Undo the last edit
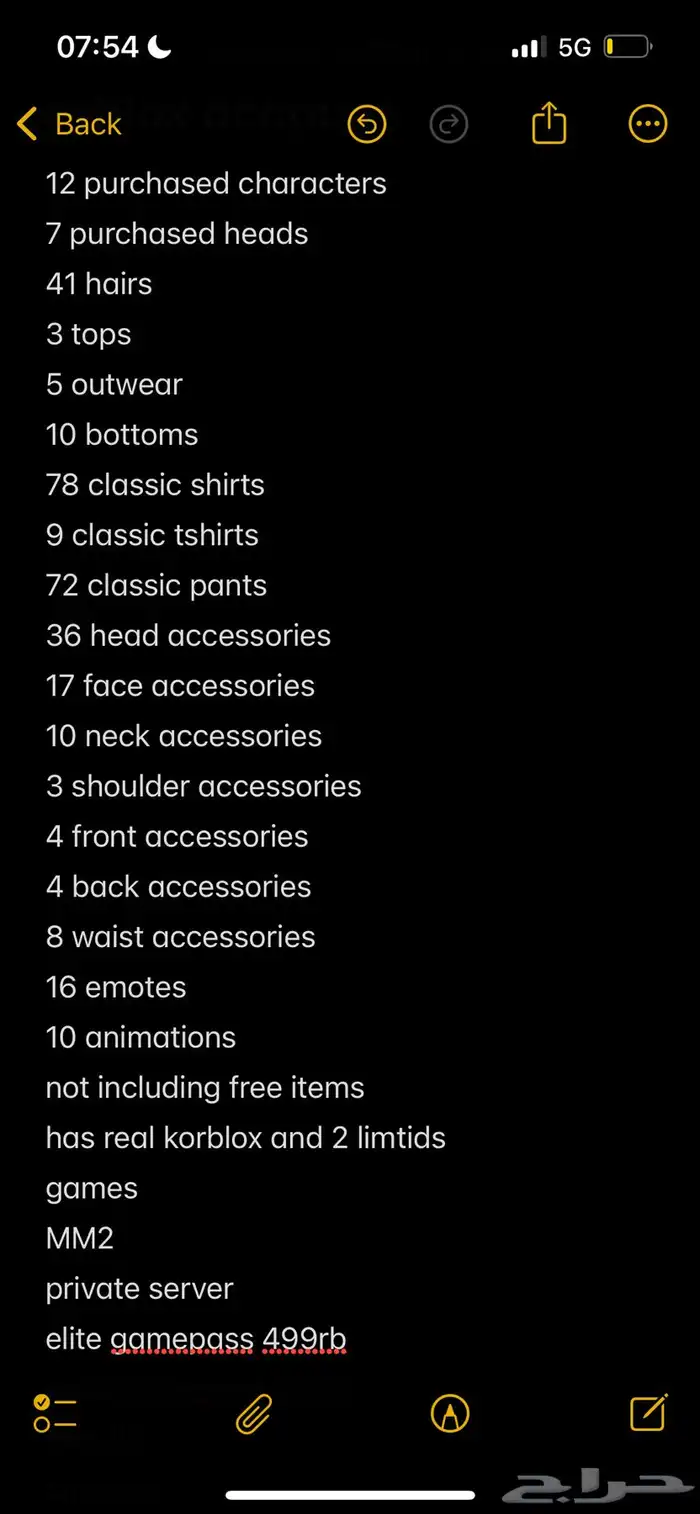 (367, 124)
